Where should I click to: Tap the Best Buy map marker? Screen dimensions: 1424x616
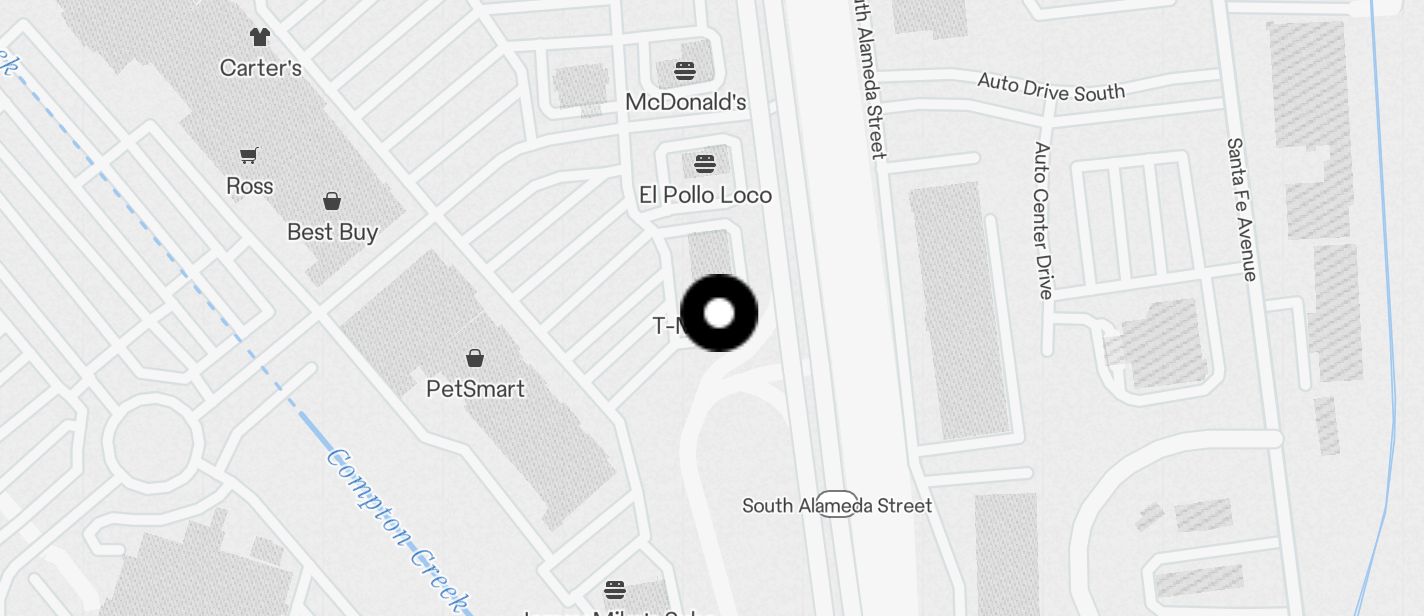[x=332, y=202]
